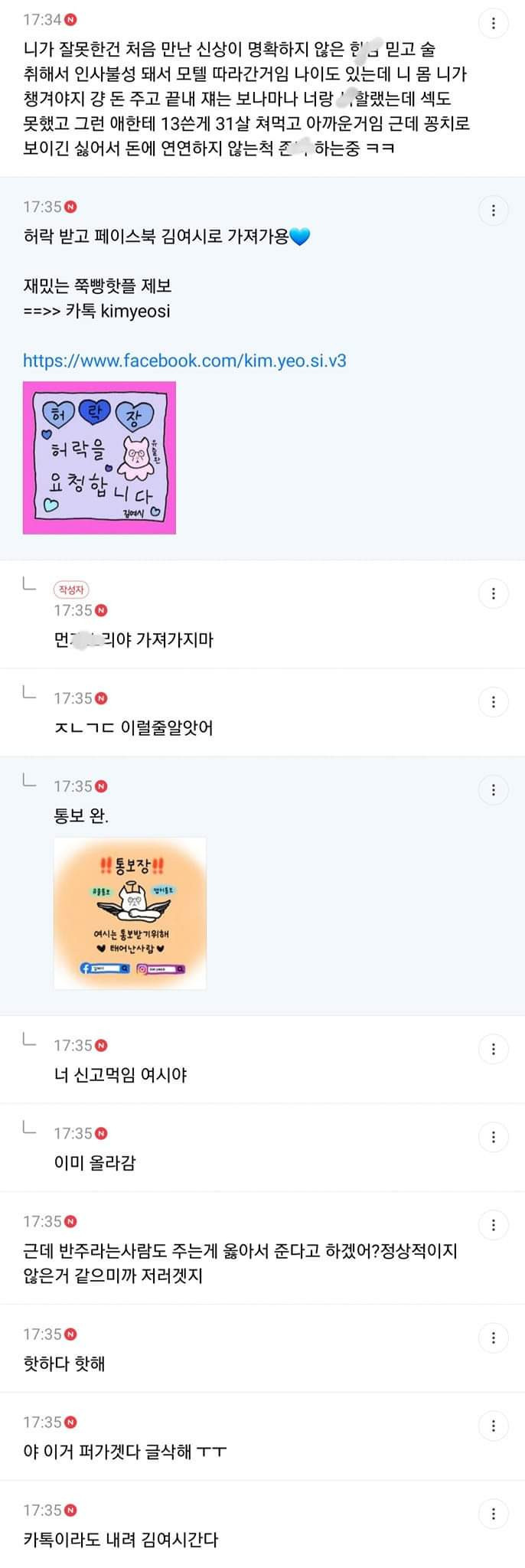The image size is (525, 1568).
Task: Tap the more menu on '핫하다 핫해'
Action: (x=493, y=1338)
